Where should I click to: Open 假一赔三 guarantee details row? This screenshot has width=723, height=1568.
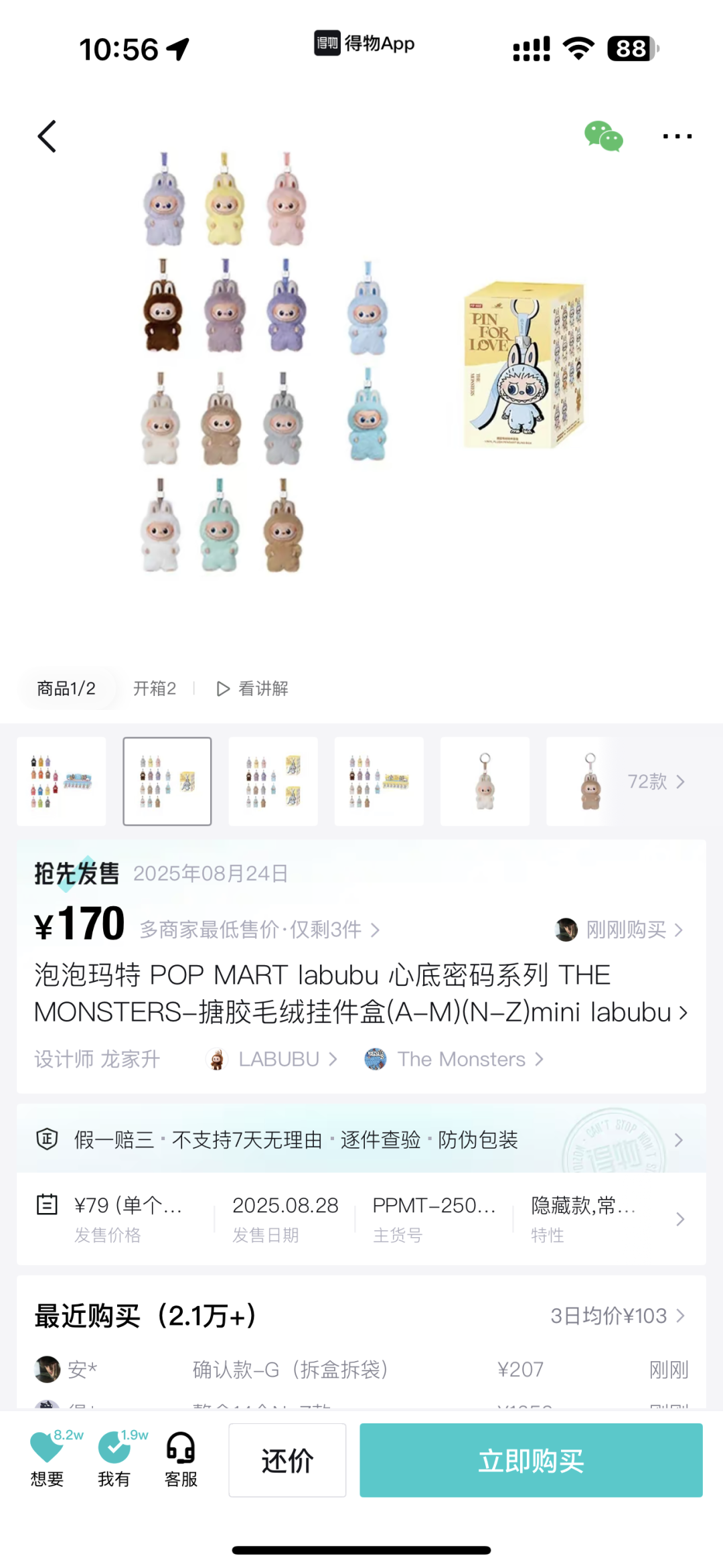(x=361, y=1139)
